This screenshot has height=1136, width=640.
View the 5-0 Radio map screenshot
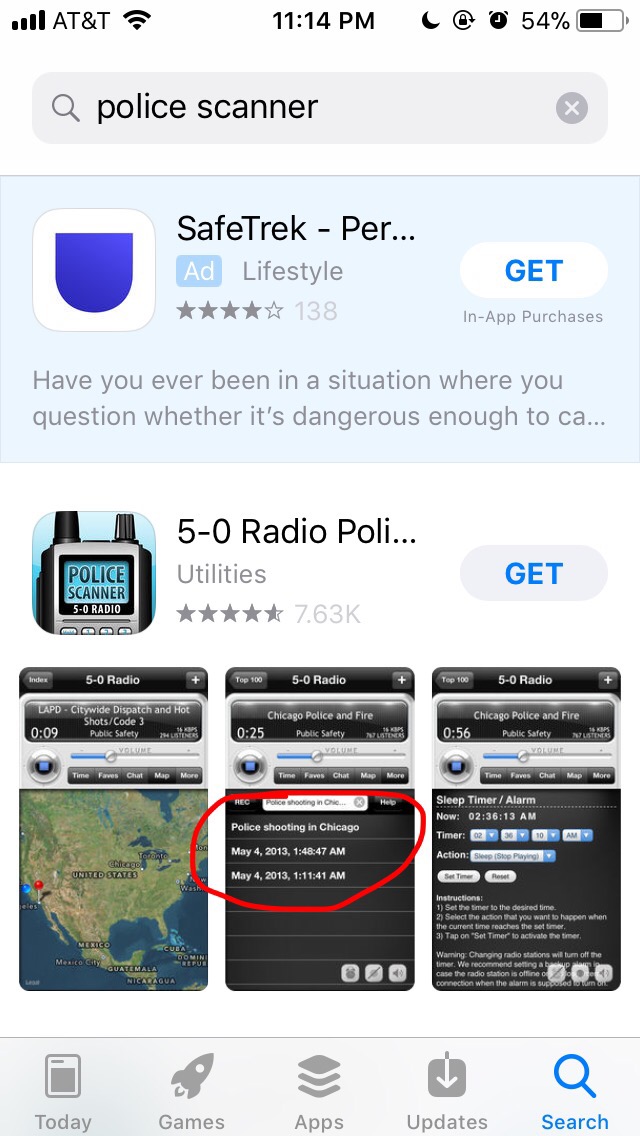click(114, 829)
